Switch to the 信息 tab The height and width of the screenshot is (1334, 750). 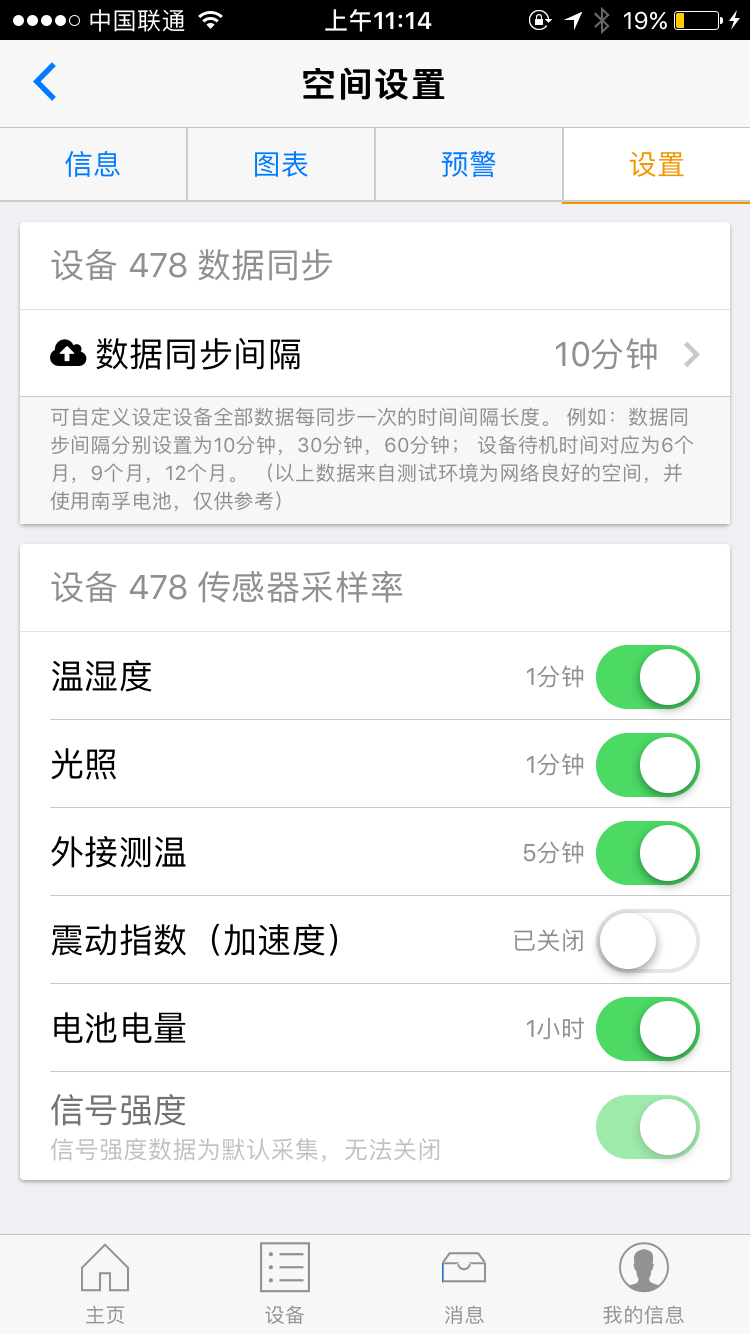pos(93,165)
